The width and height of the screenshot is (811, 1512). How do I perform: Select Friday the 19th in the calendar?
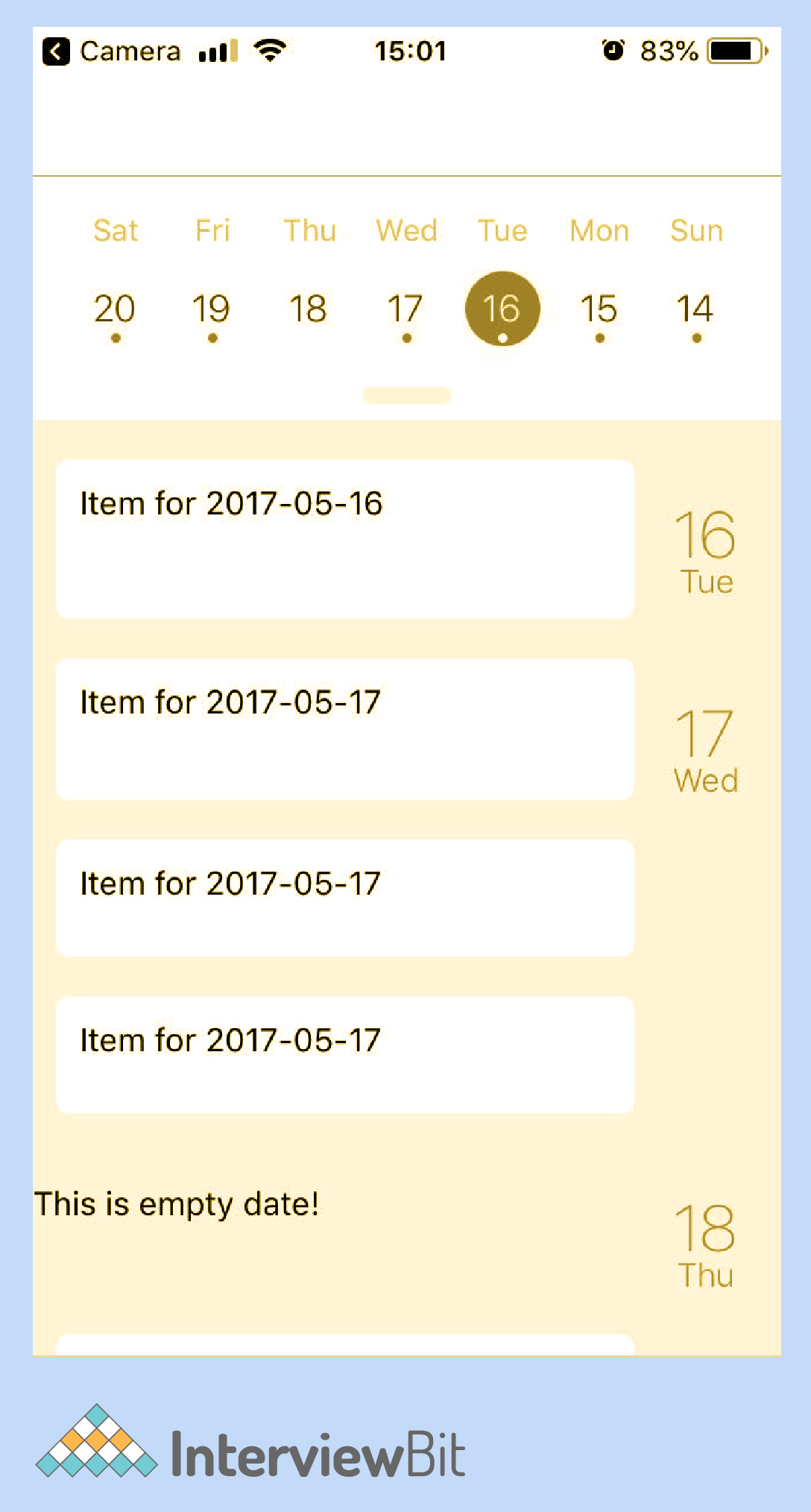click(212, 309)
